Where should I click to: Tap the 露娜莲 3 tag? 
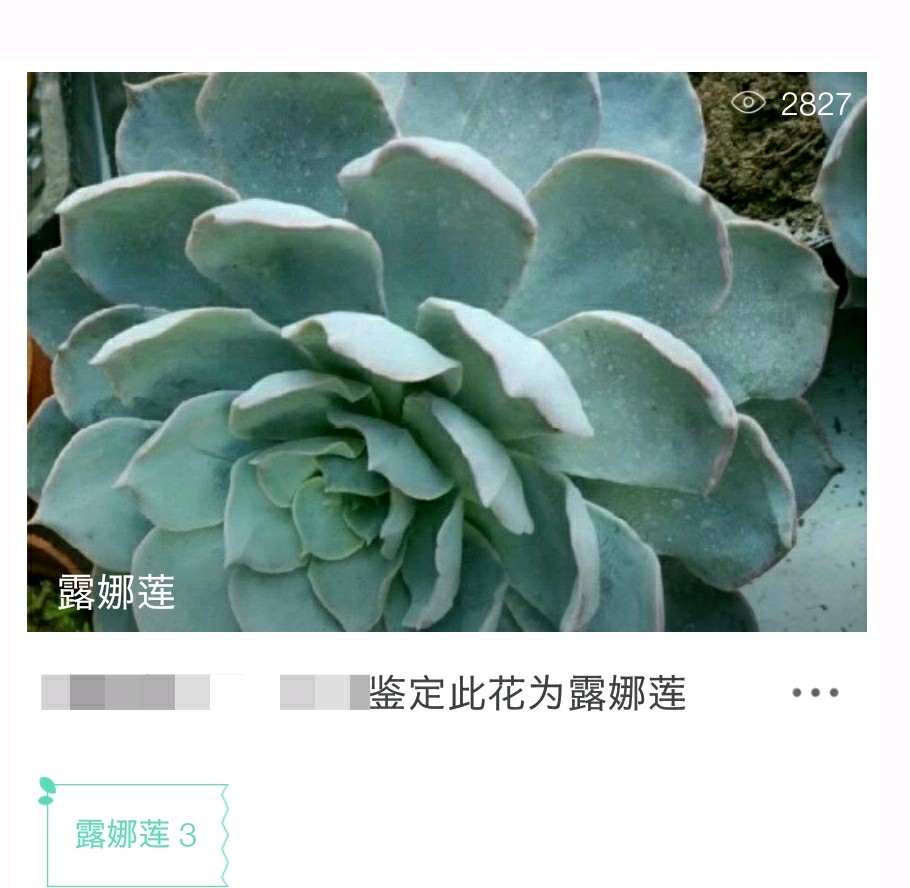137,834
